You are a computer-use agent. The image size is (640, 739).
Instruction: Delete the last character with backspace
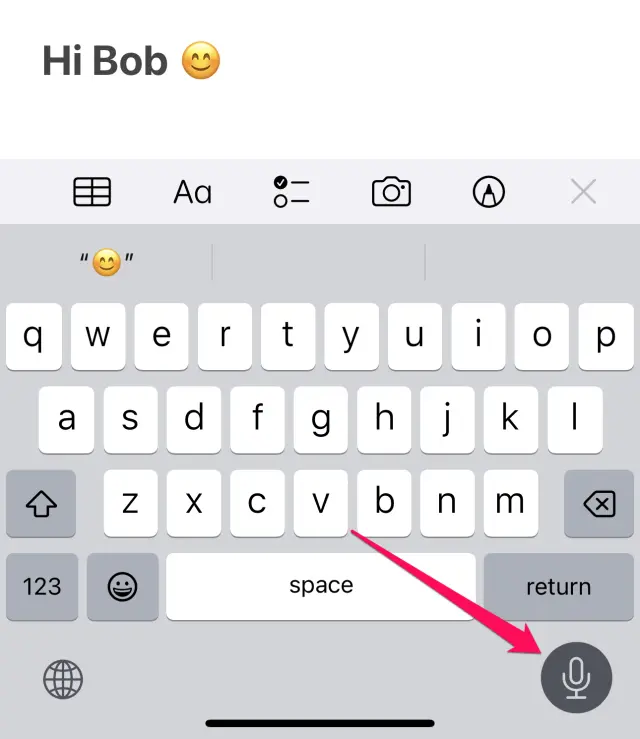point(598,504)
